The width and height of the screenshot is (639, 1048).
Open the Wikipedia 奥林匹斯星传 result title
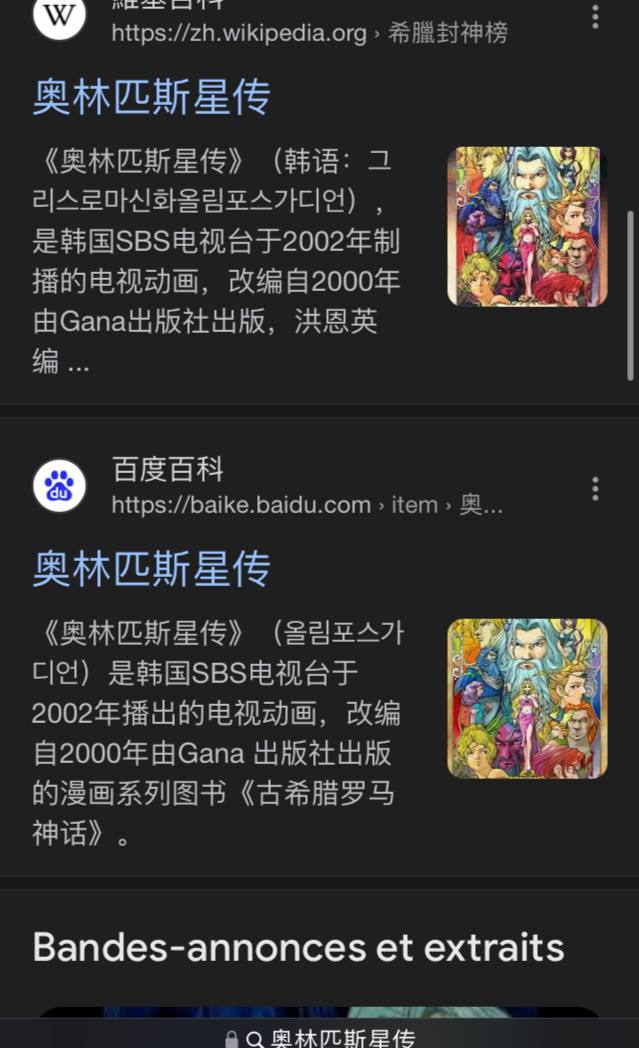coord(152,98)
